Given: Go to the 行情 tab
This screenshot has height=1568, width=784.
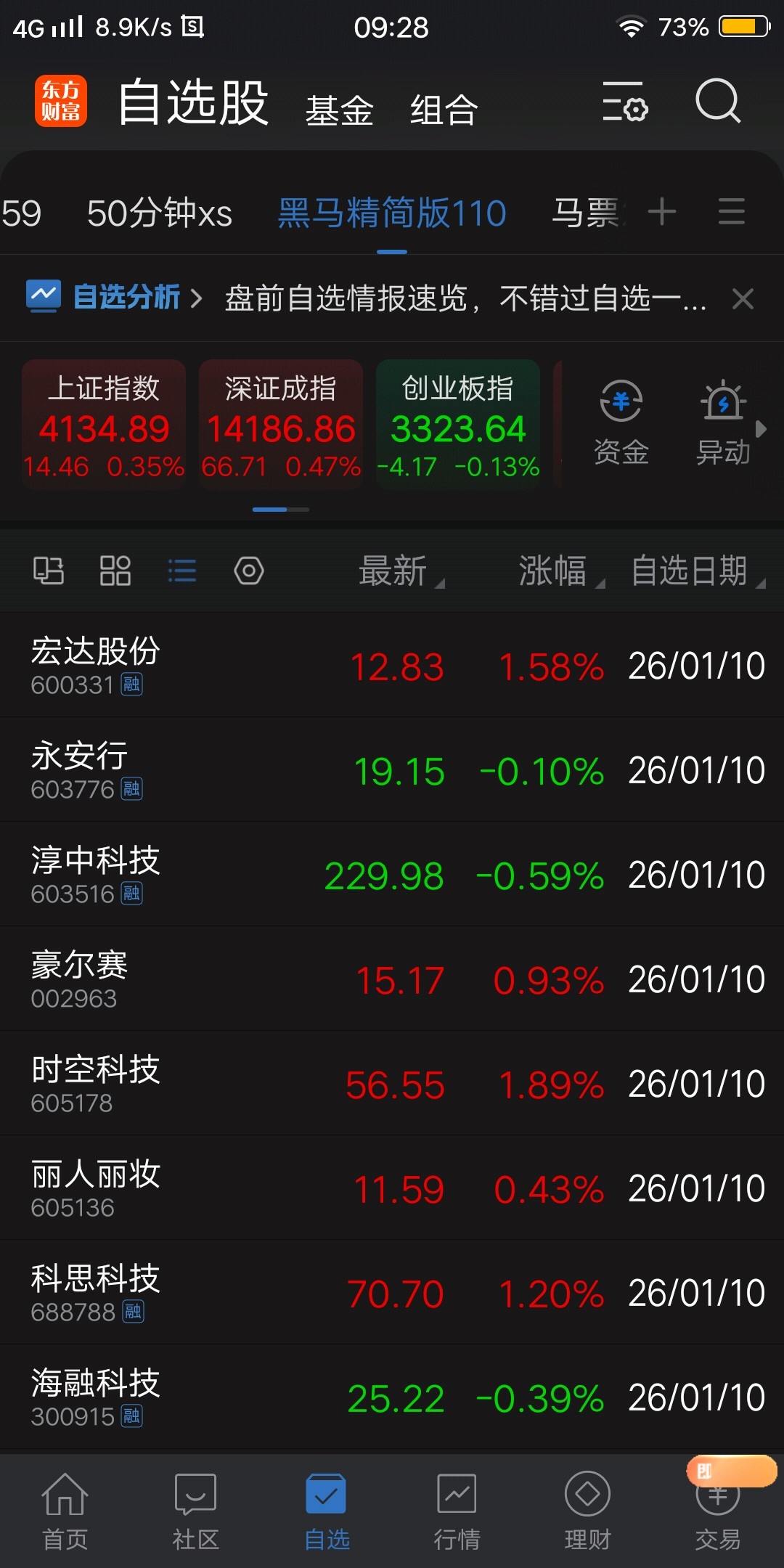Looking at the screenshot, I should pos(457,1511).
